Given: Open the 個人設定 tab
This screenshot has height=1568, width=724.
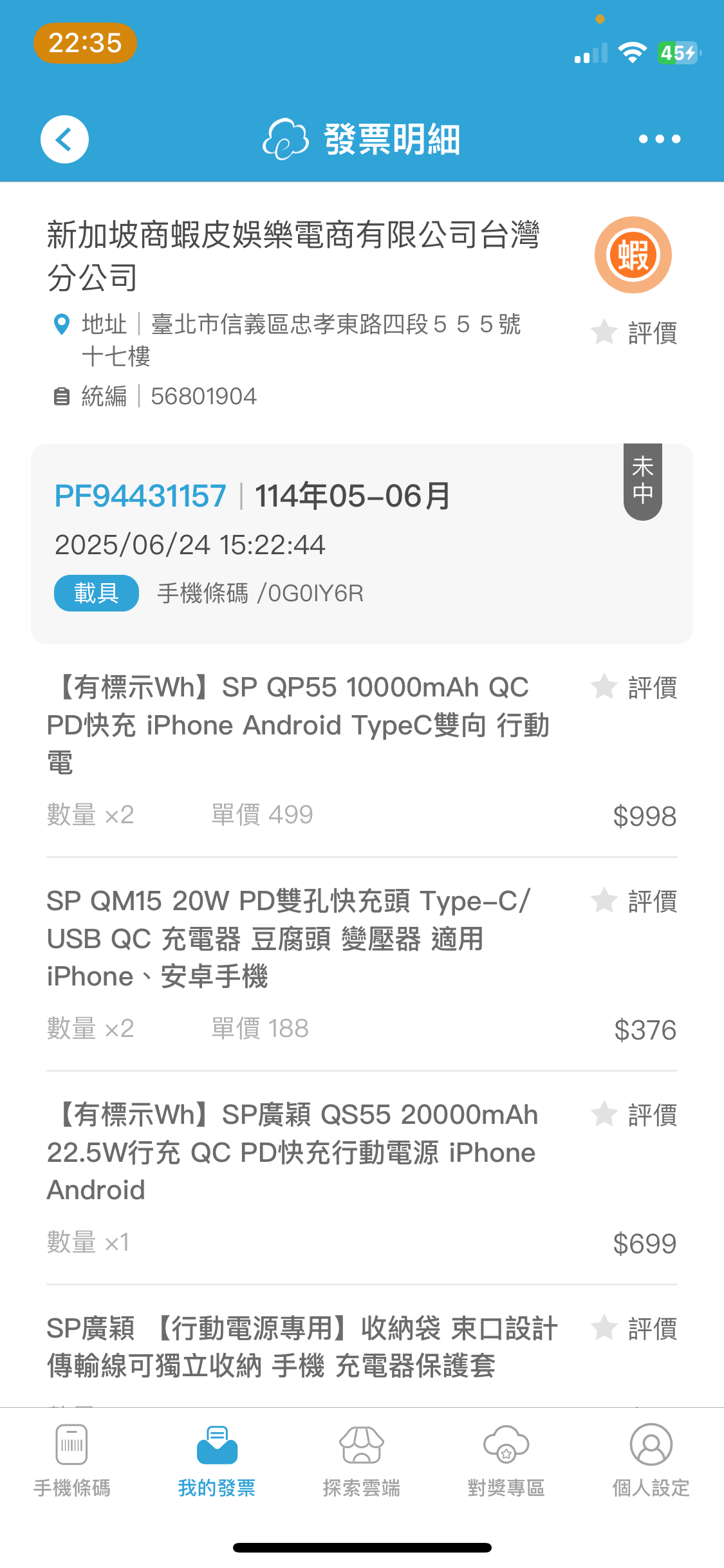Looking at the screenshot, I should click(651, 1461).
